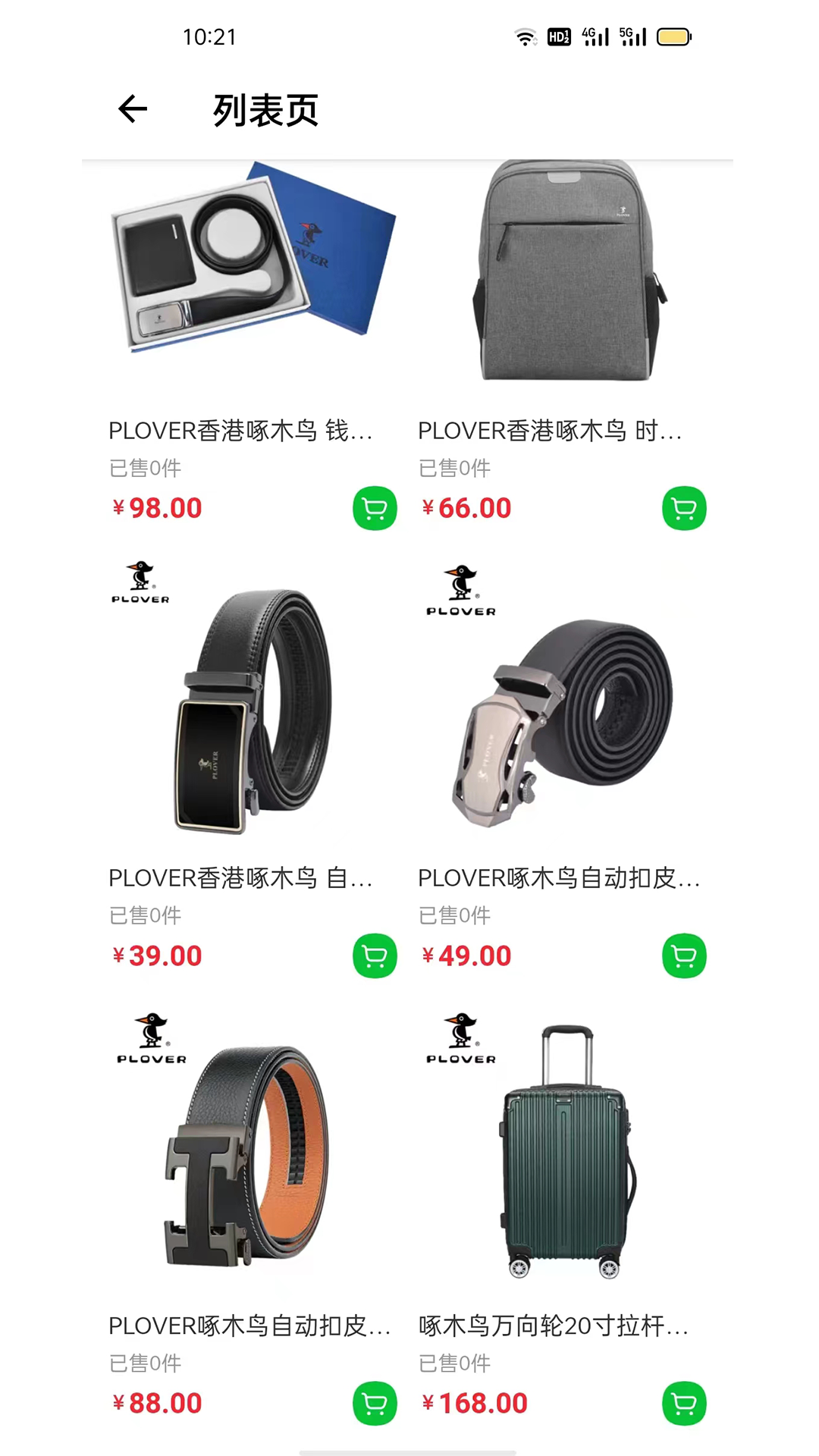Add the ¥168.00 suitcase to cart
The image size is (819, 1456).
(x=684, y=1404)
